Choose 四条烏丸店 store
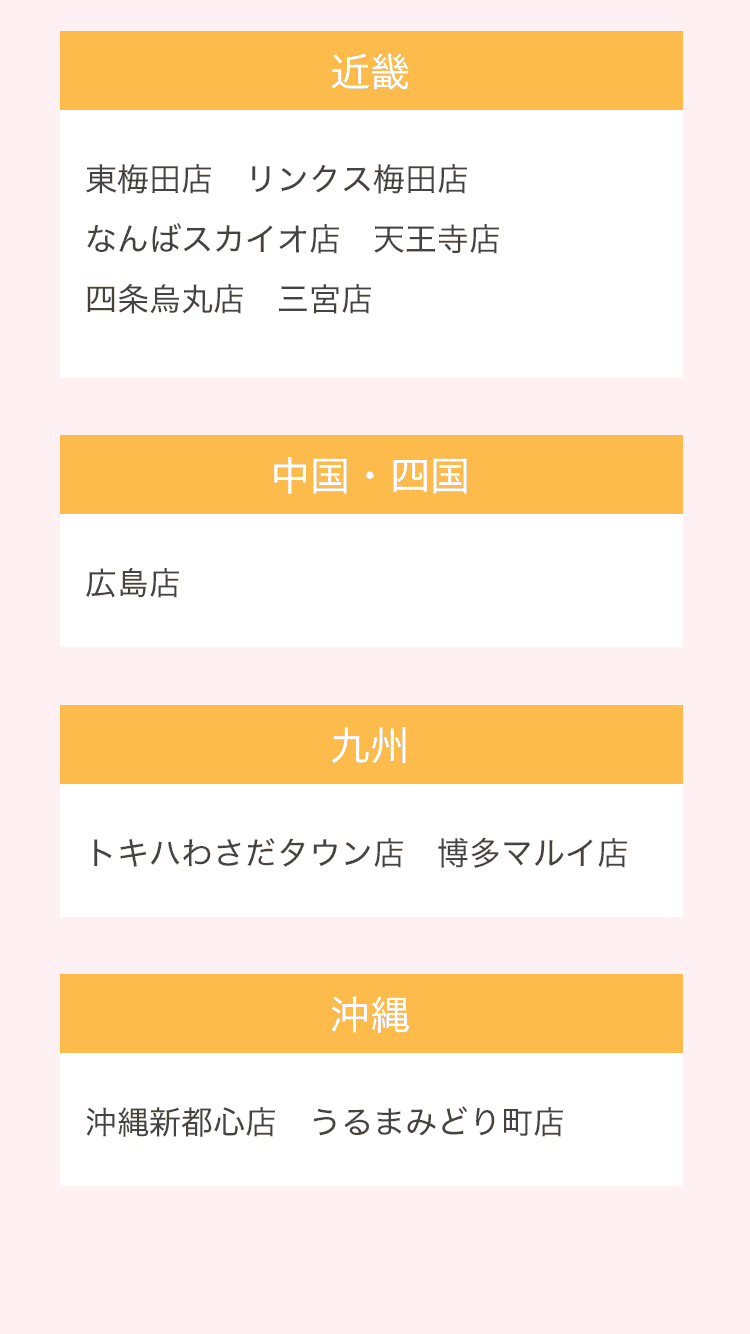Image resolution: width=750 pixels, height=1334 pixels. click(x=165, y=300)
